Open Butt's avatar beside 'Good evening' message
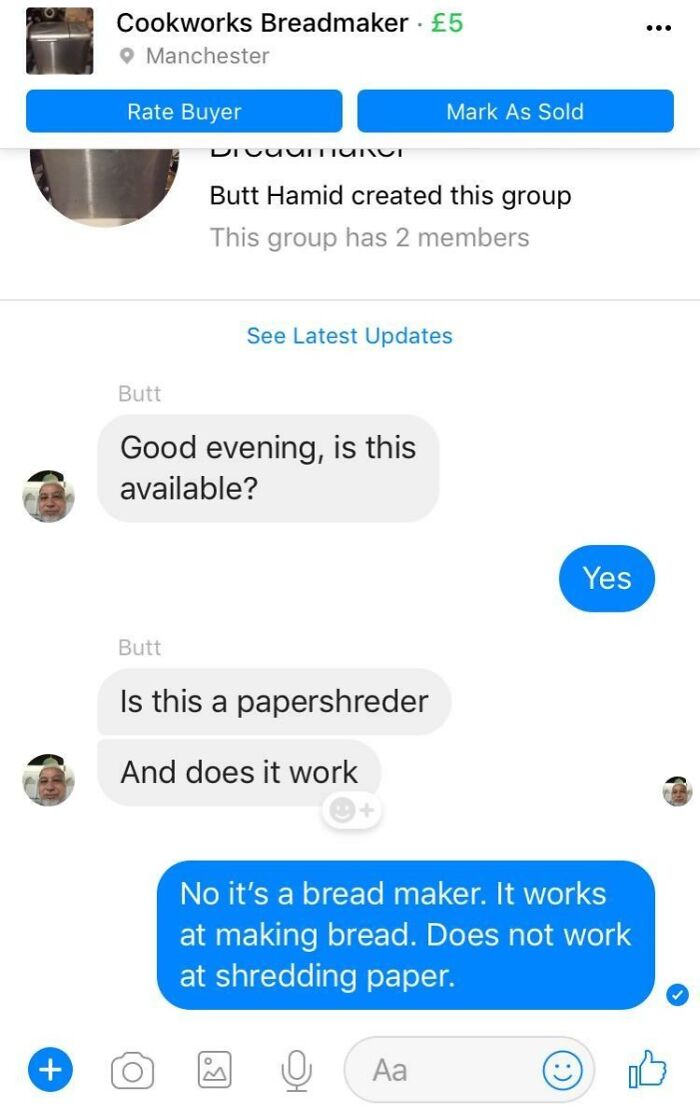The width and height of the screenshot is (700, 1107). (49, 496)
